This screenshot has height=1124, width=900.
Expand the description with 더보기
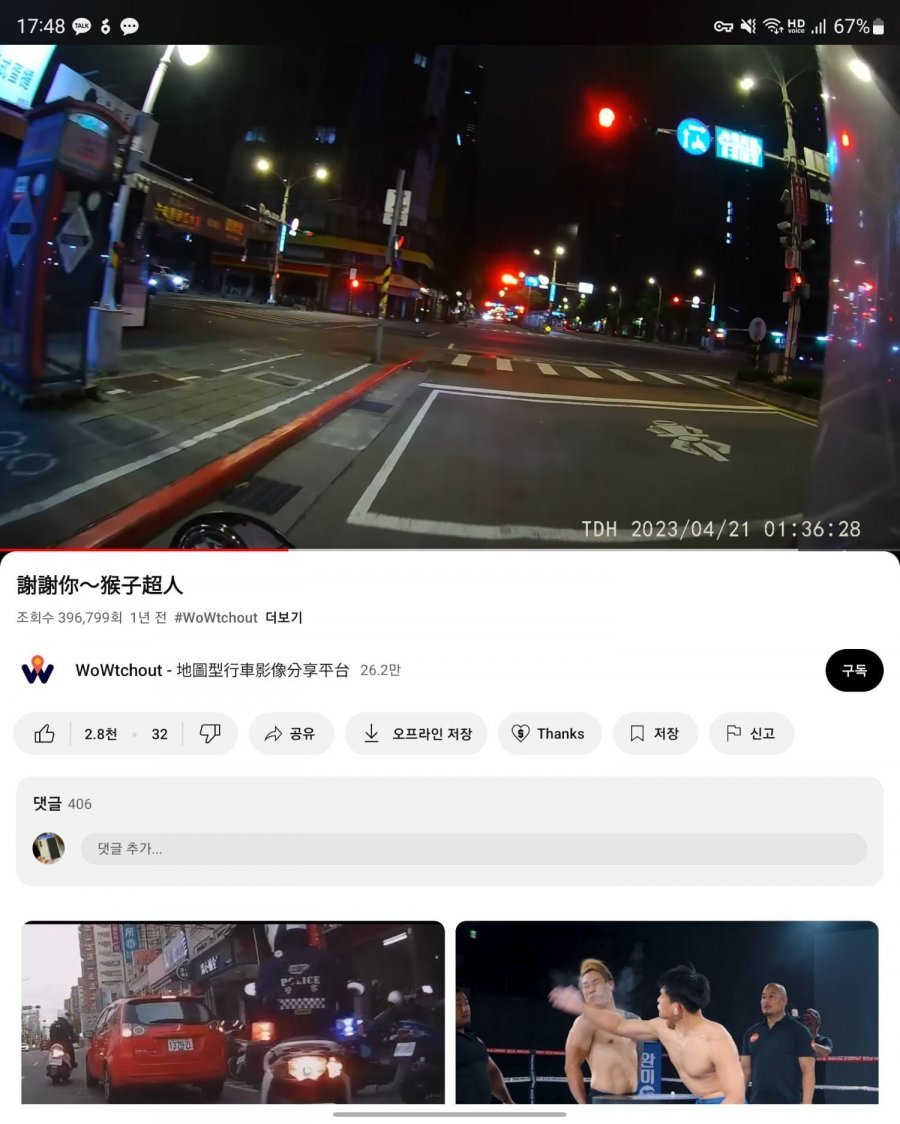[284, 618]
